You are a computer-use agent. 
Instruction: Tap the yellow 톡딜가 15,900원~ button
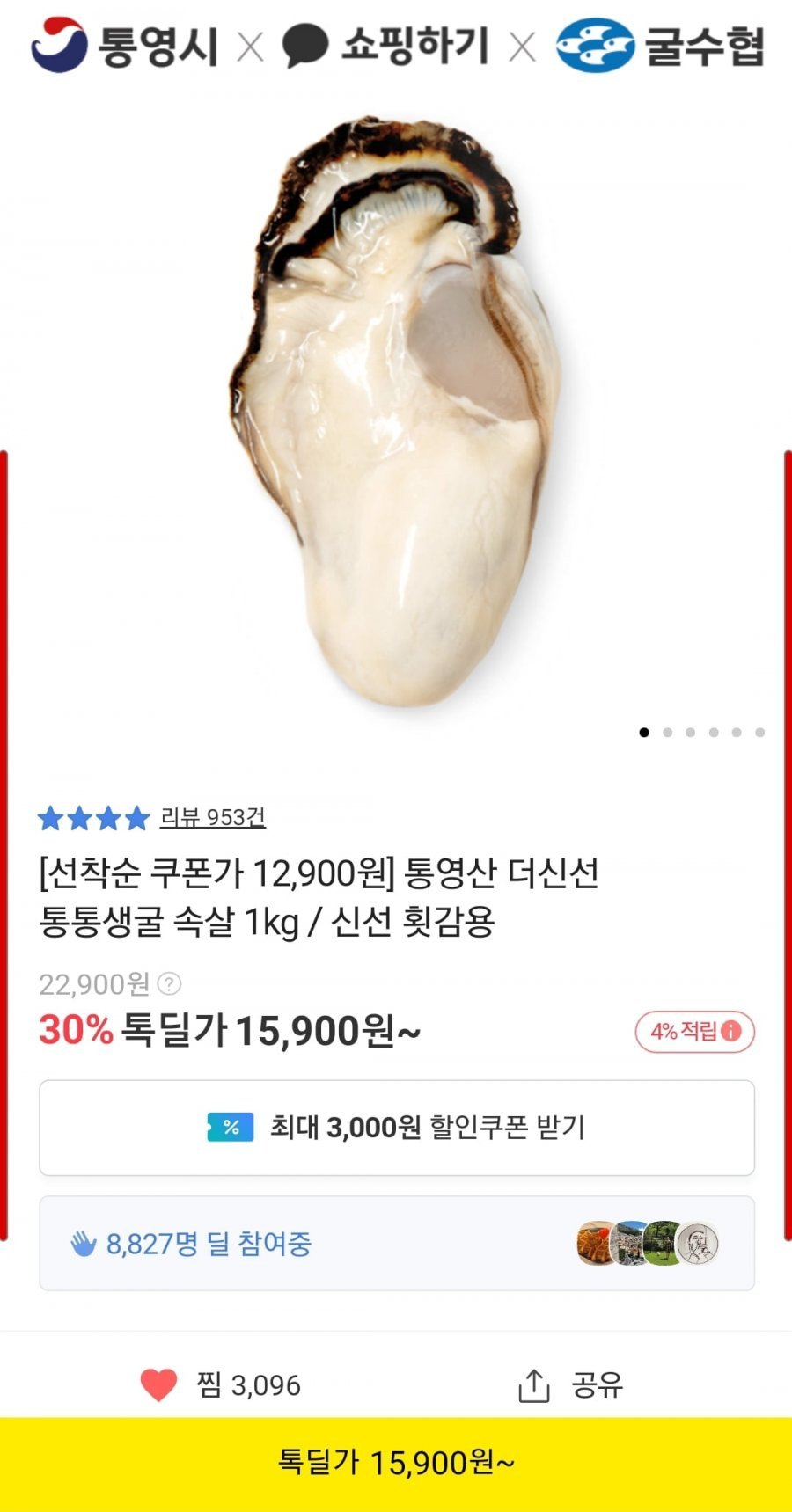(396, 1464)
